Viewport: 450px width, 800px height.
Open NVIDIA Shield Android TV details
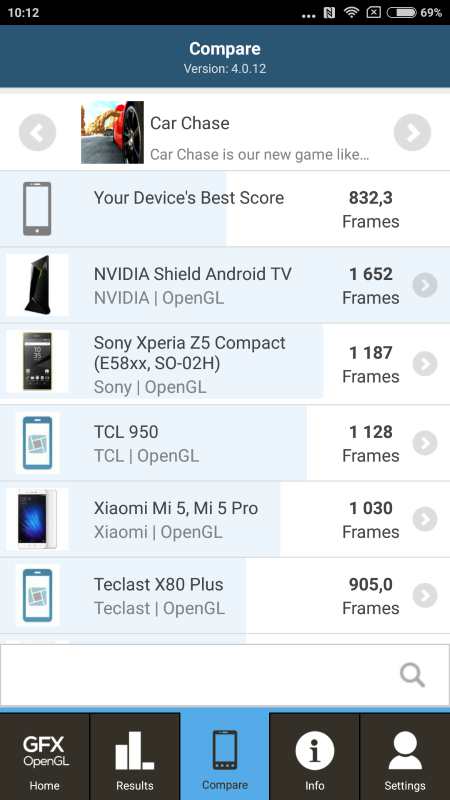pyautogui.click(x=225, y=285)
